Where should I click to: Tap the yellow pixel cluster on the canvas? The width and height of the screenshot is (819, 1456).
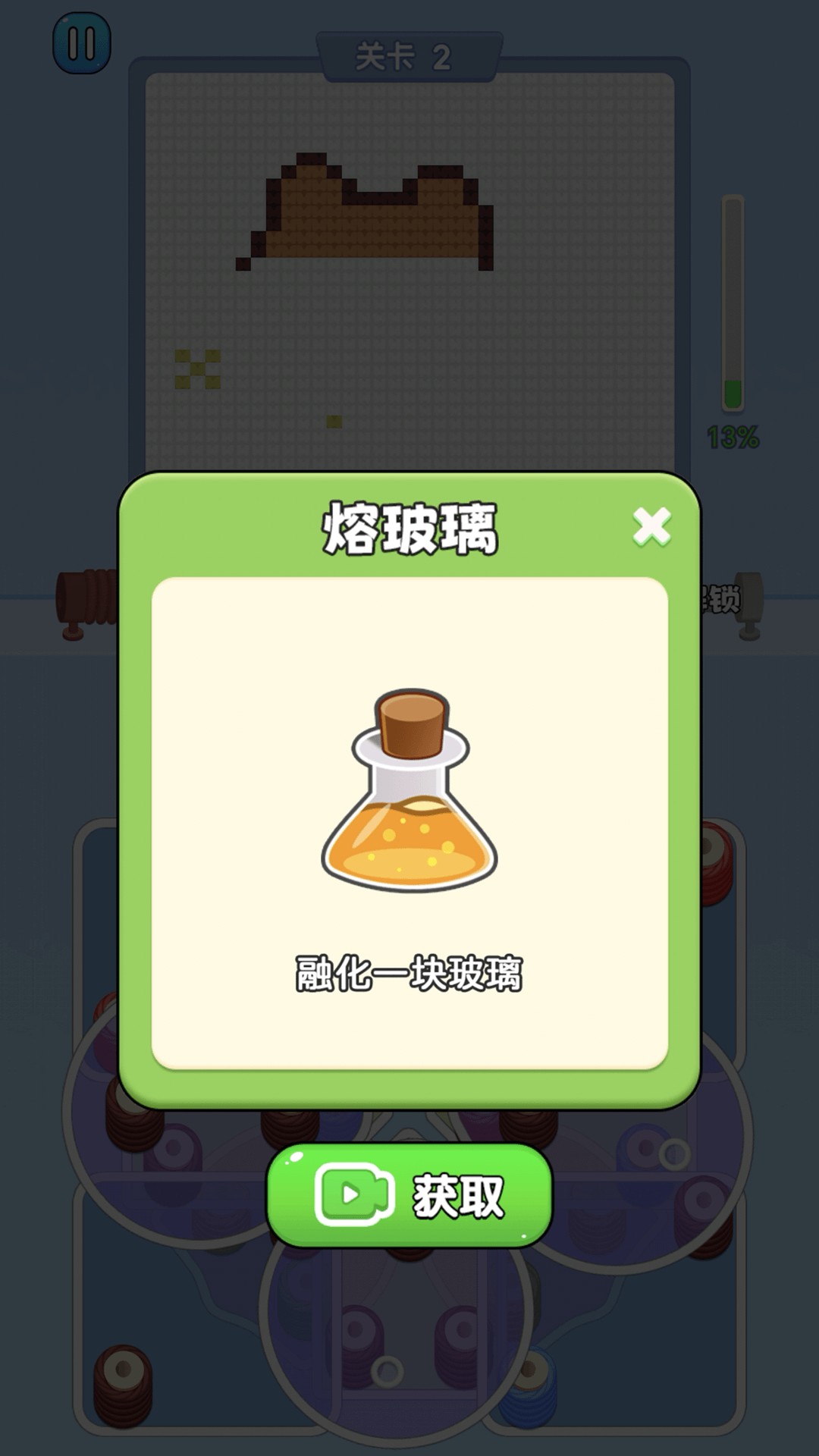pos(199,367)
